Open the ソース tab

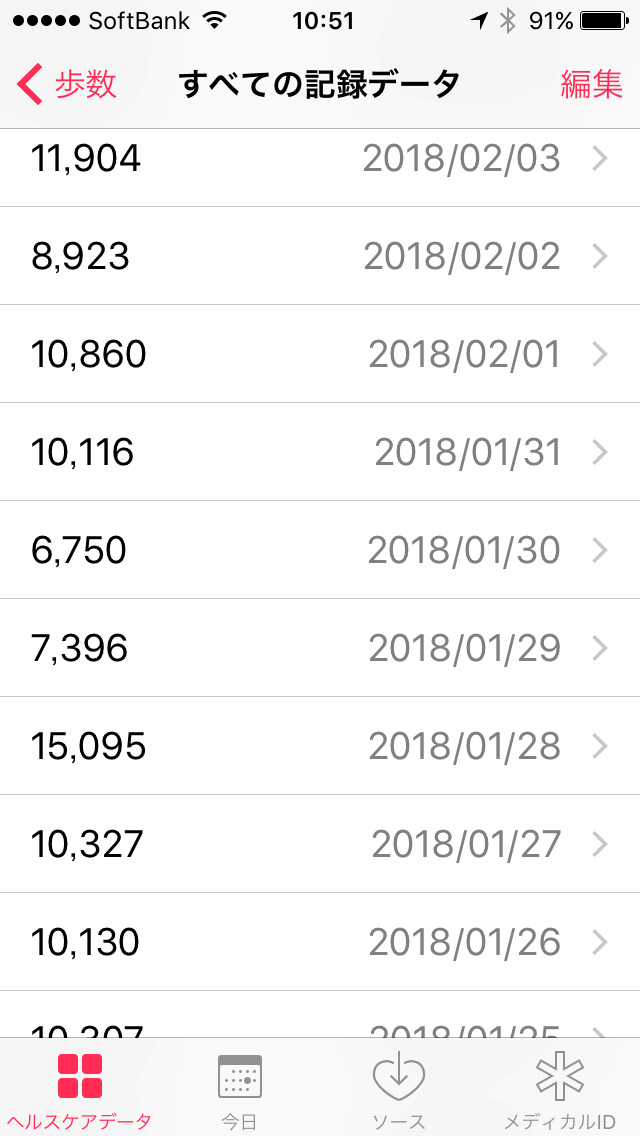399,1090
